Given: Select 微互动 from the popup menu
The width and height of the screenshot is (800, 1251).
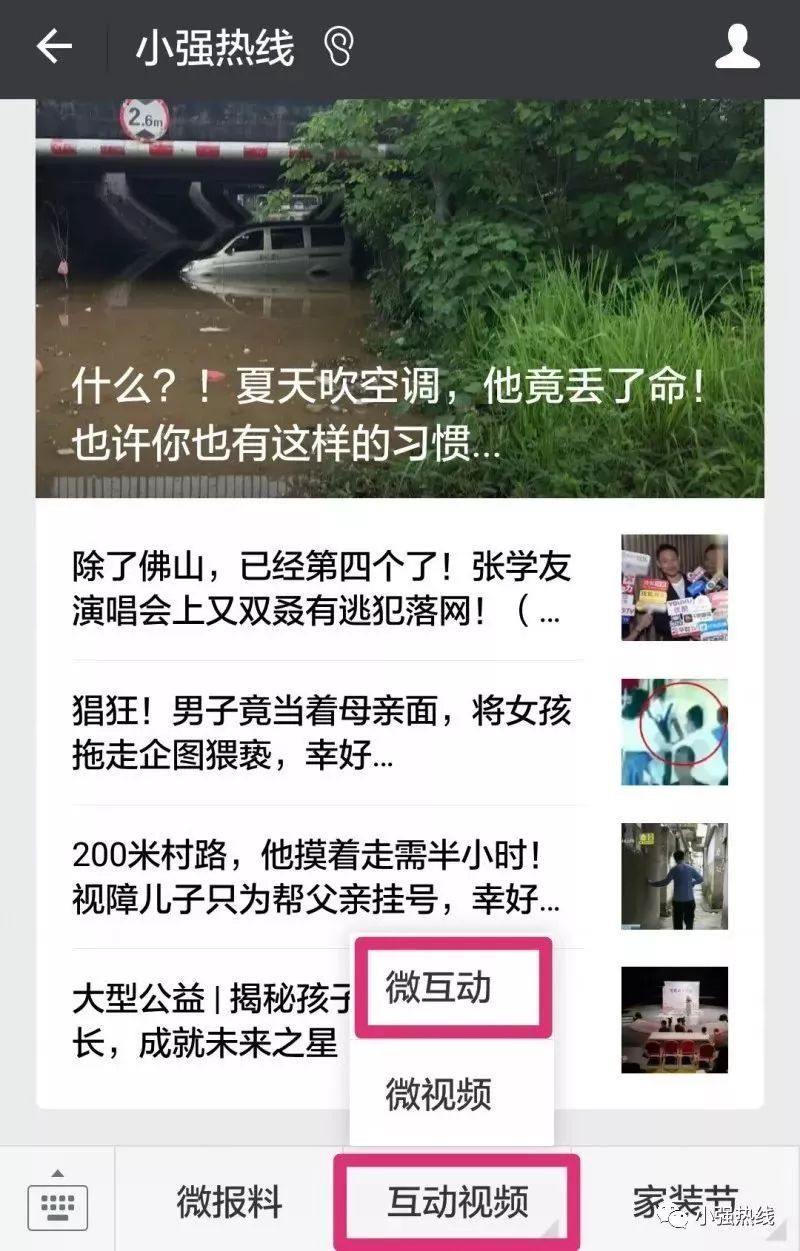Looking at the screenshot, I should [452, 988].
